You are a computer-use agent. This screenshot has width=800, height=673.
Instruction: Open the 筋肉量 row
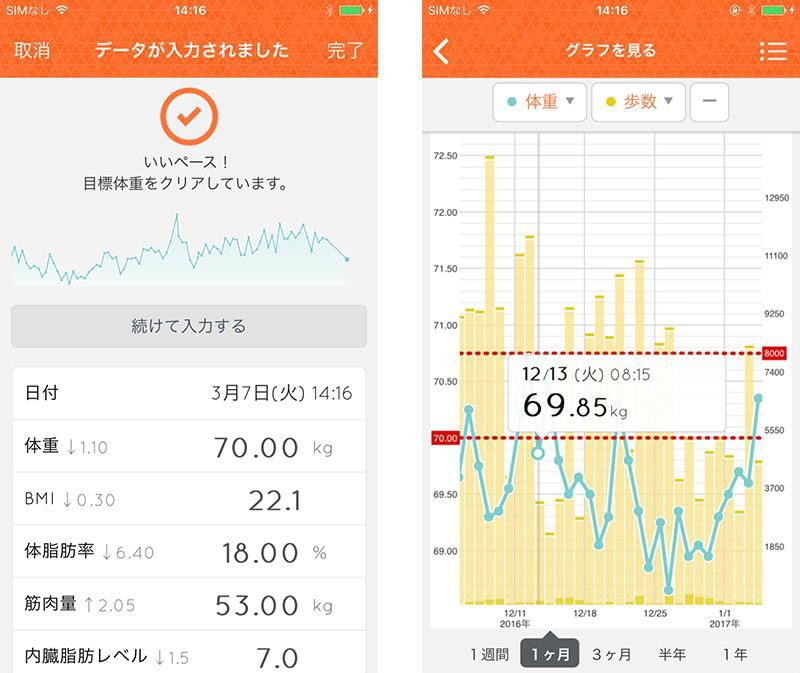click(189, 605)
